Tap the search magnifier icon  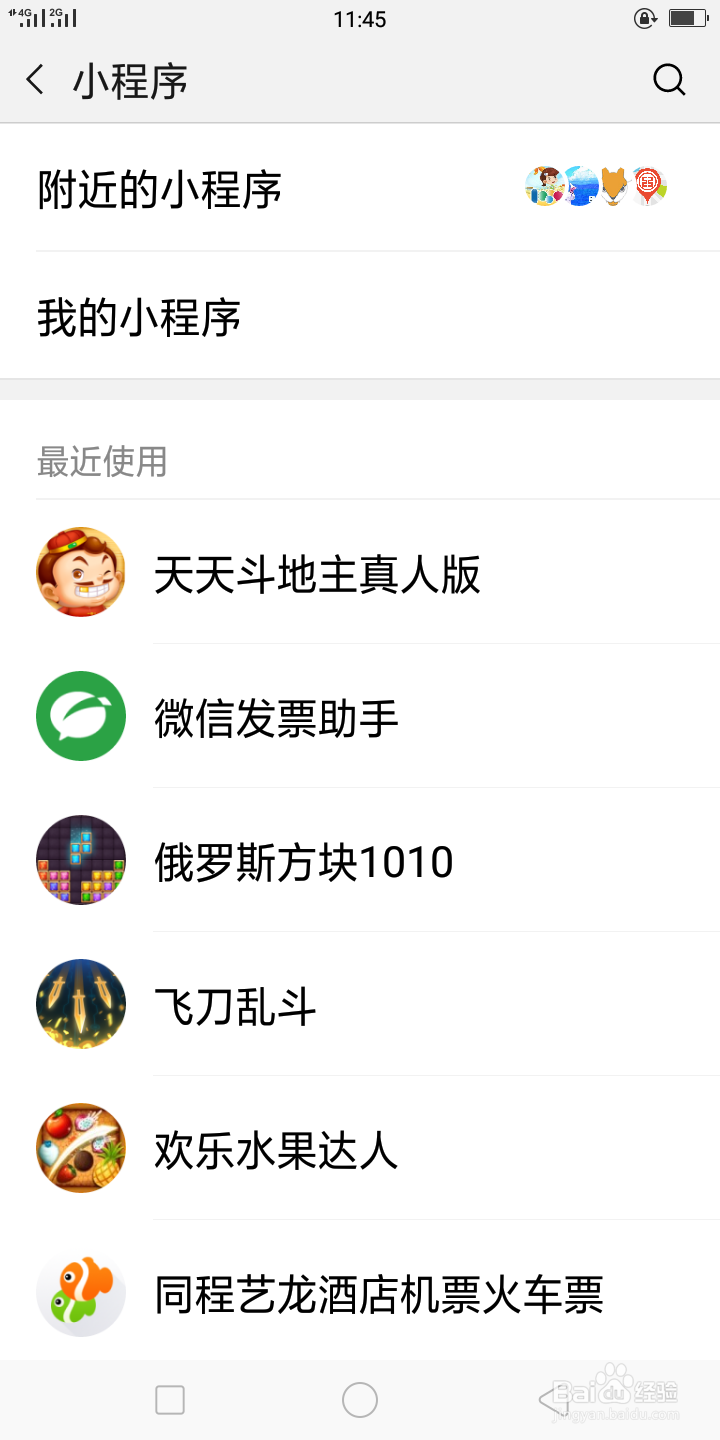[669, 80]
